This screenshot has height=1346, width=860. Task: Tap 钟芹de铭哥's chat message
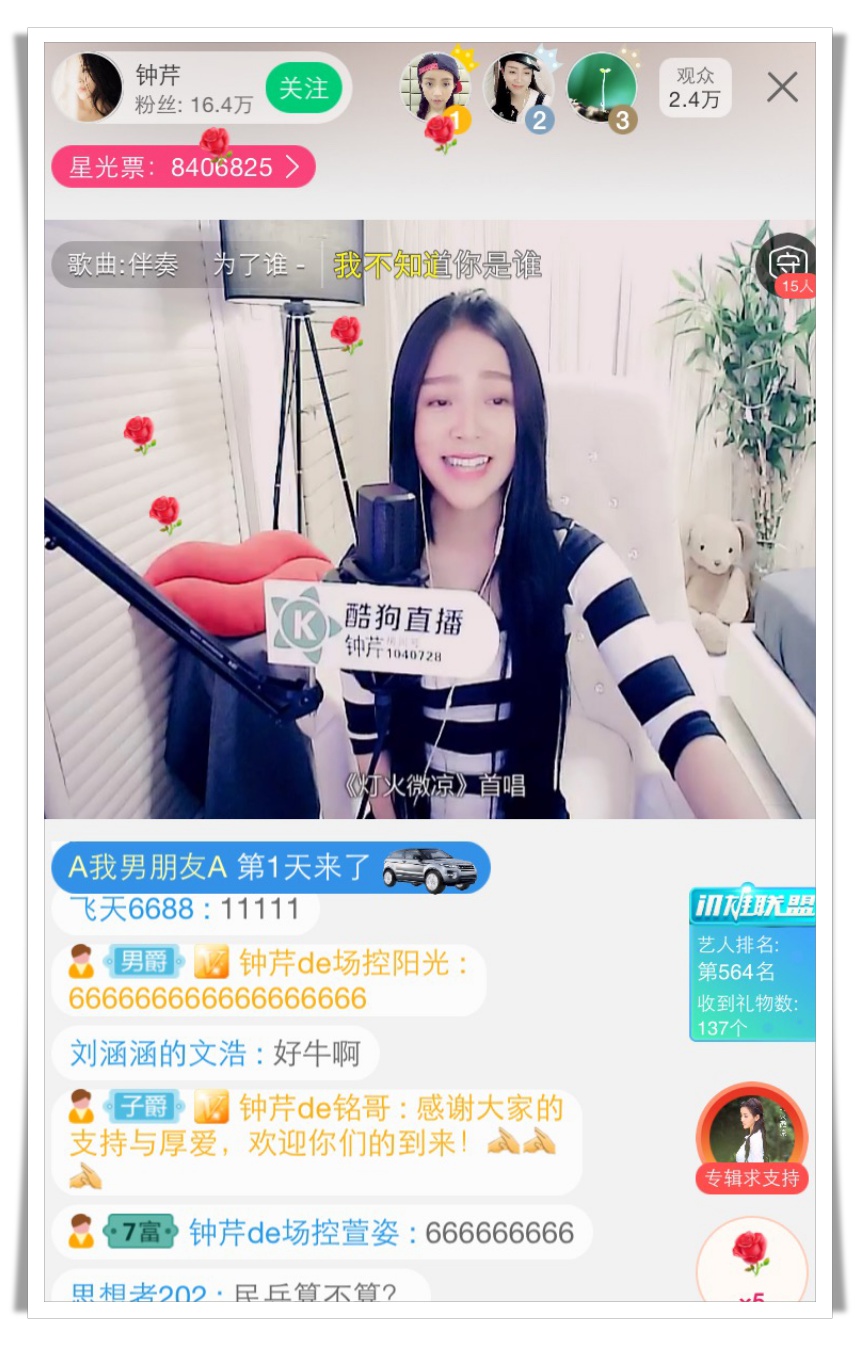315,1141
